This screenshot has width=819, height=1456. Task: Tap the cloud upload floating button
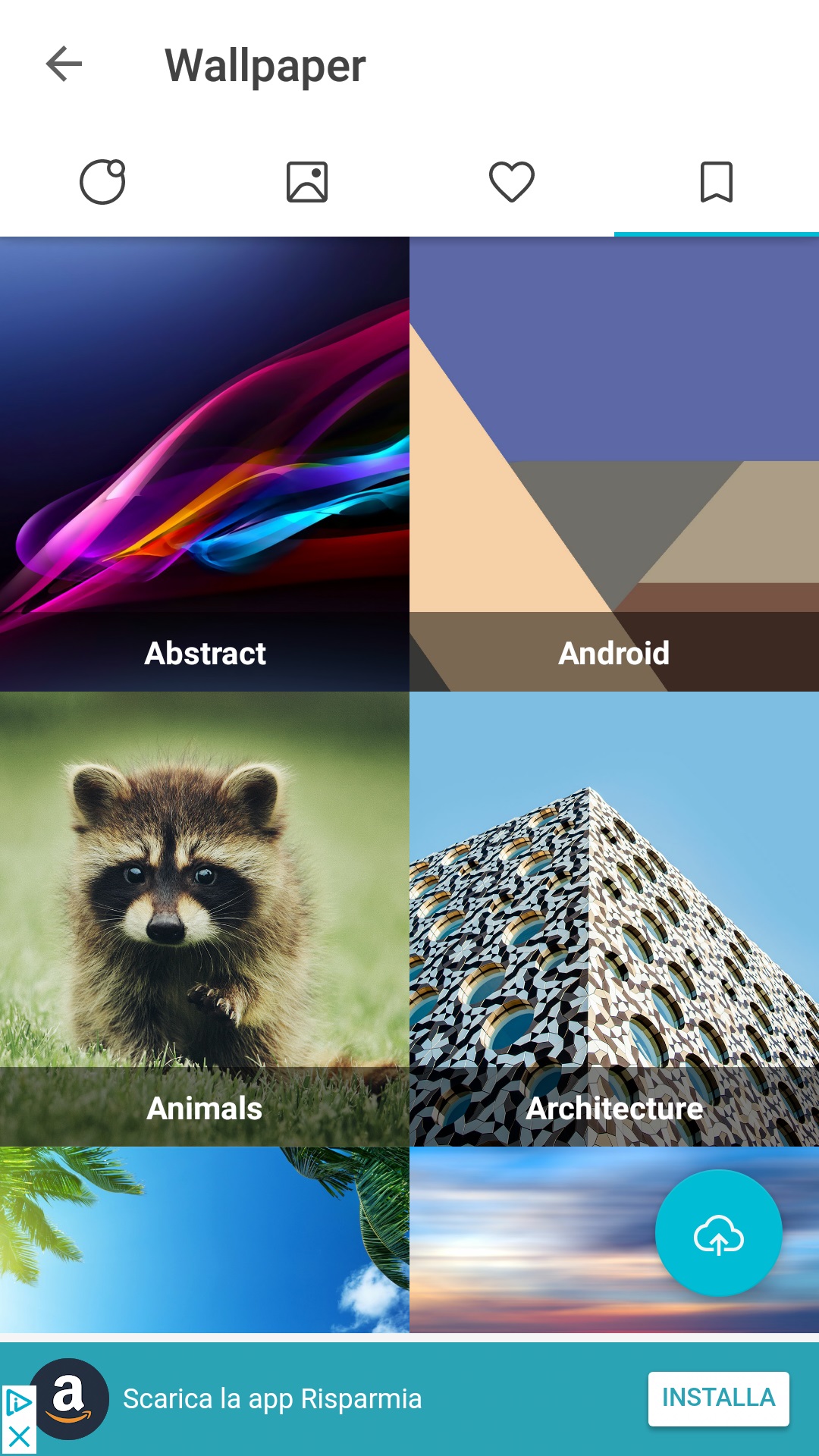coord(718,1233)
